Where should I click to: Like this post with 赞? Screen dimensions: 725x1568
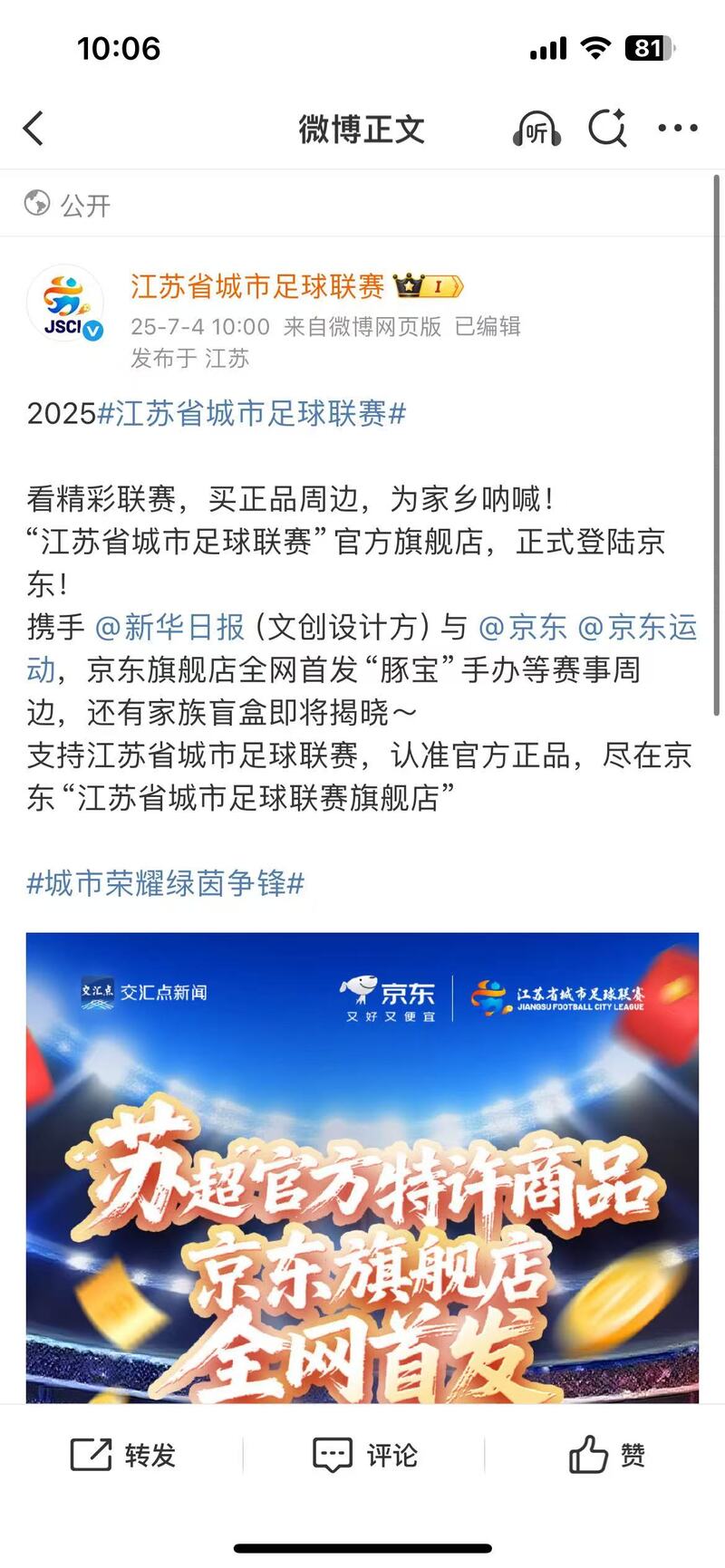(x=606, y=1456)
